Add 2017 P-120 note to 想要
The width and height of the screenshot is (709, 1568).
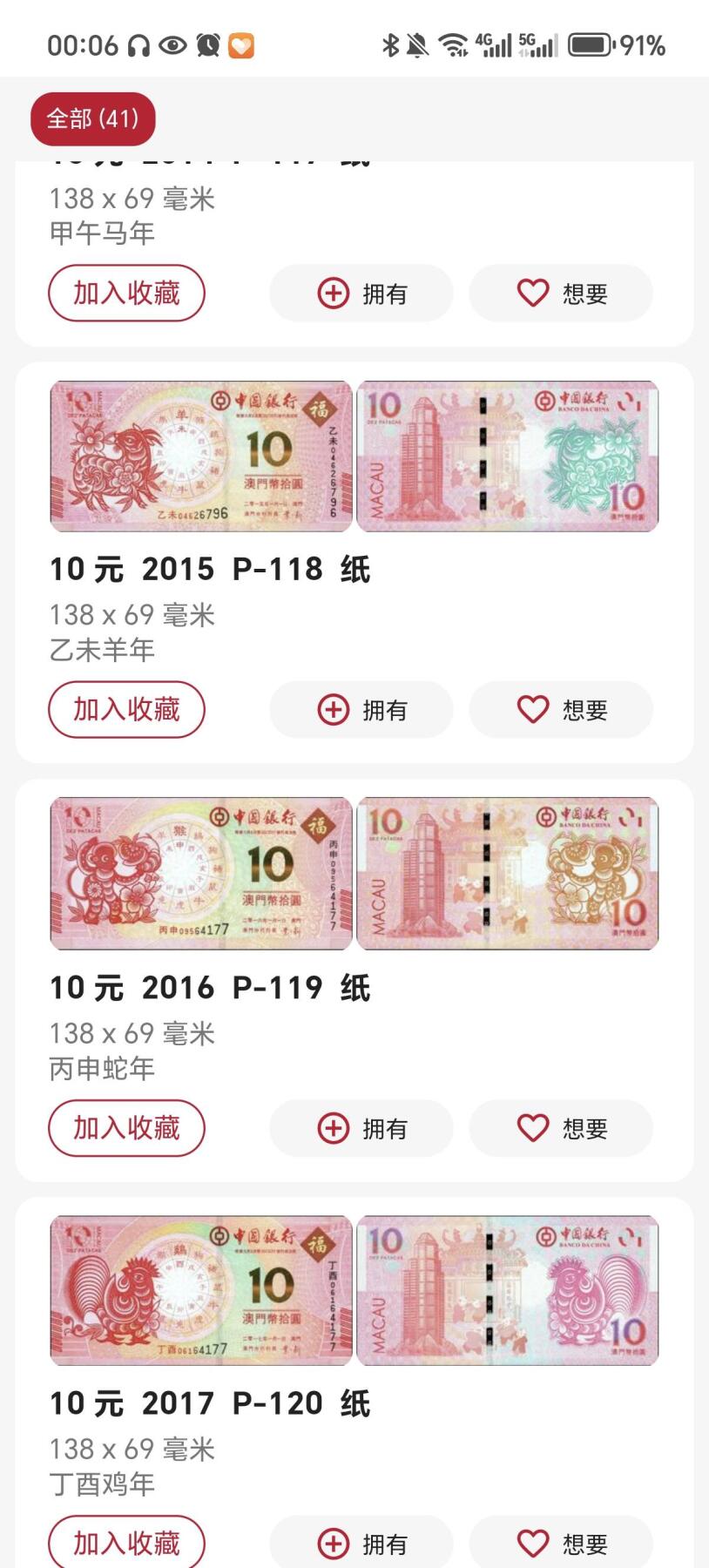point(561,1544)
